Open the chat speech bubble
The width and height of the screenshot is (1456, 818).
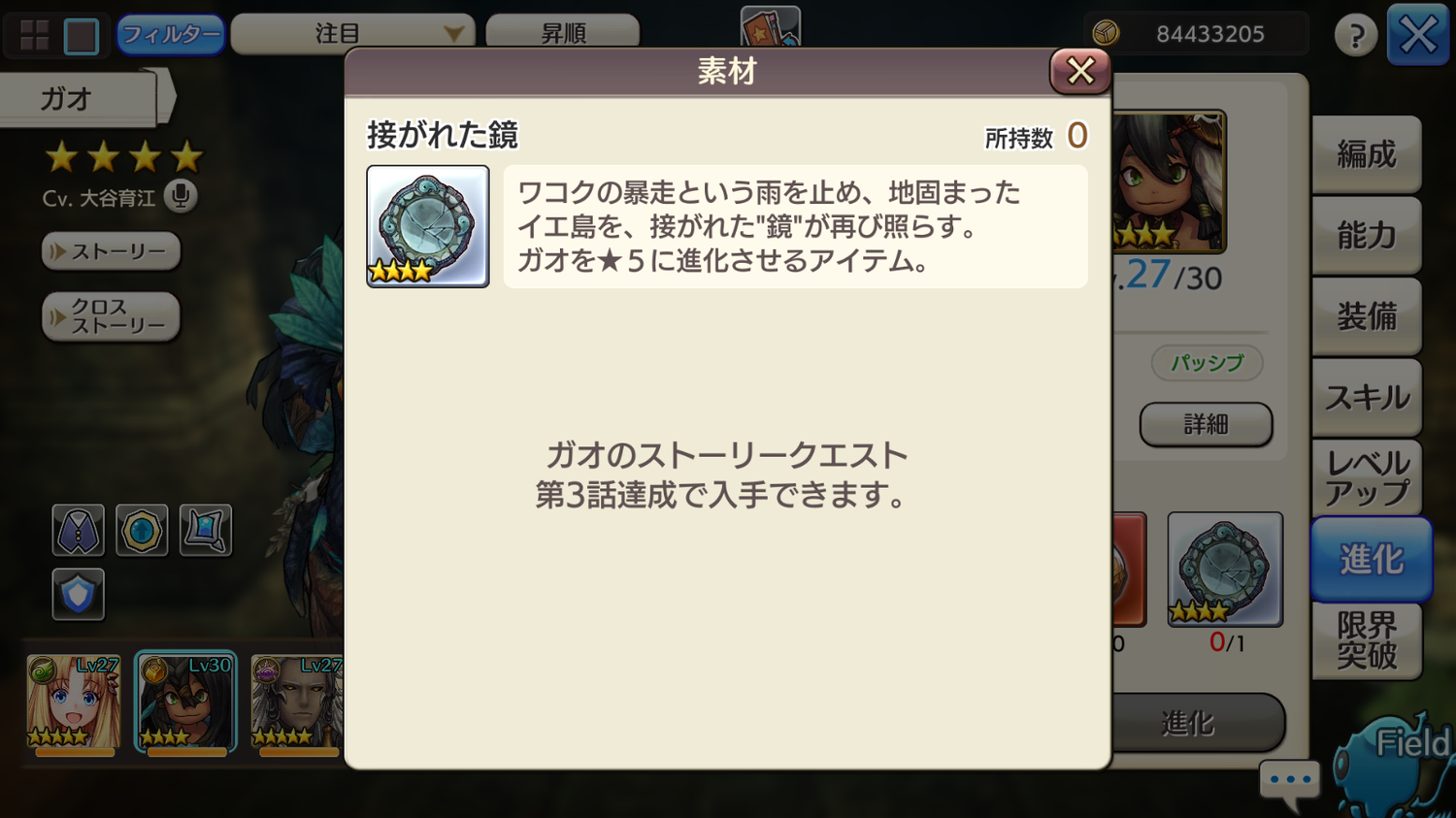click(x=1290, y=781)
